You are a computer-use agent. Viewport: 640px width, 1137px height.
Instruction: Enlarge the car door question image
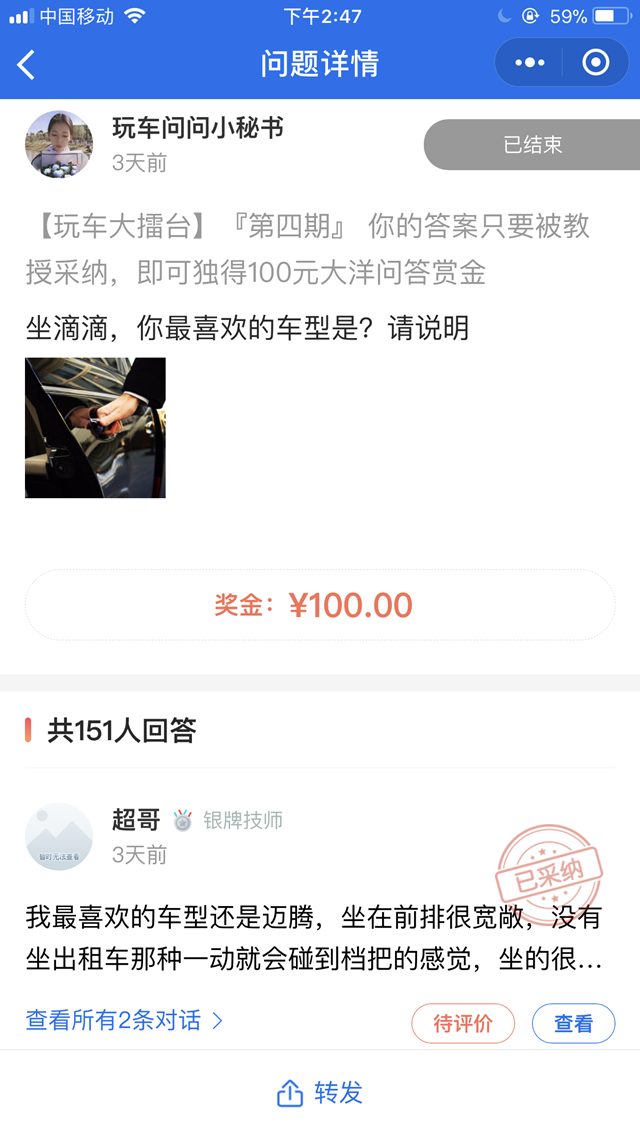[x=95, y=427]
